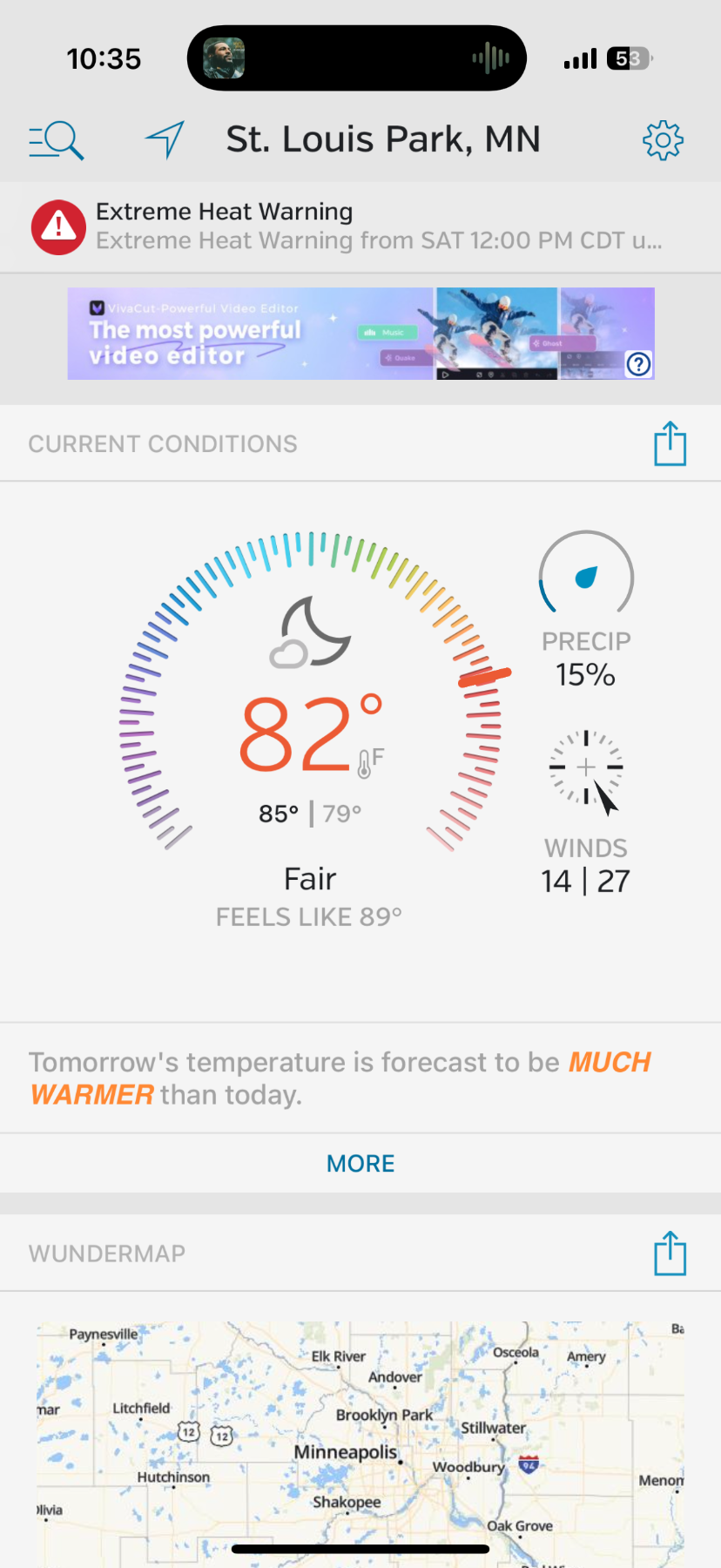The image size is (721, 1568).
Task: Tap MORE for forecast details
Action: [x=360, y=1164]
